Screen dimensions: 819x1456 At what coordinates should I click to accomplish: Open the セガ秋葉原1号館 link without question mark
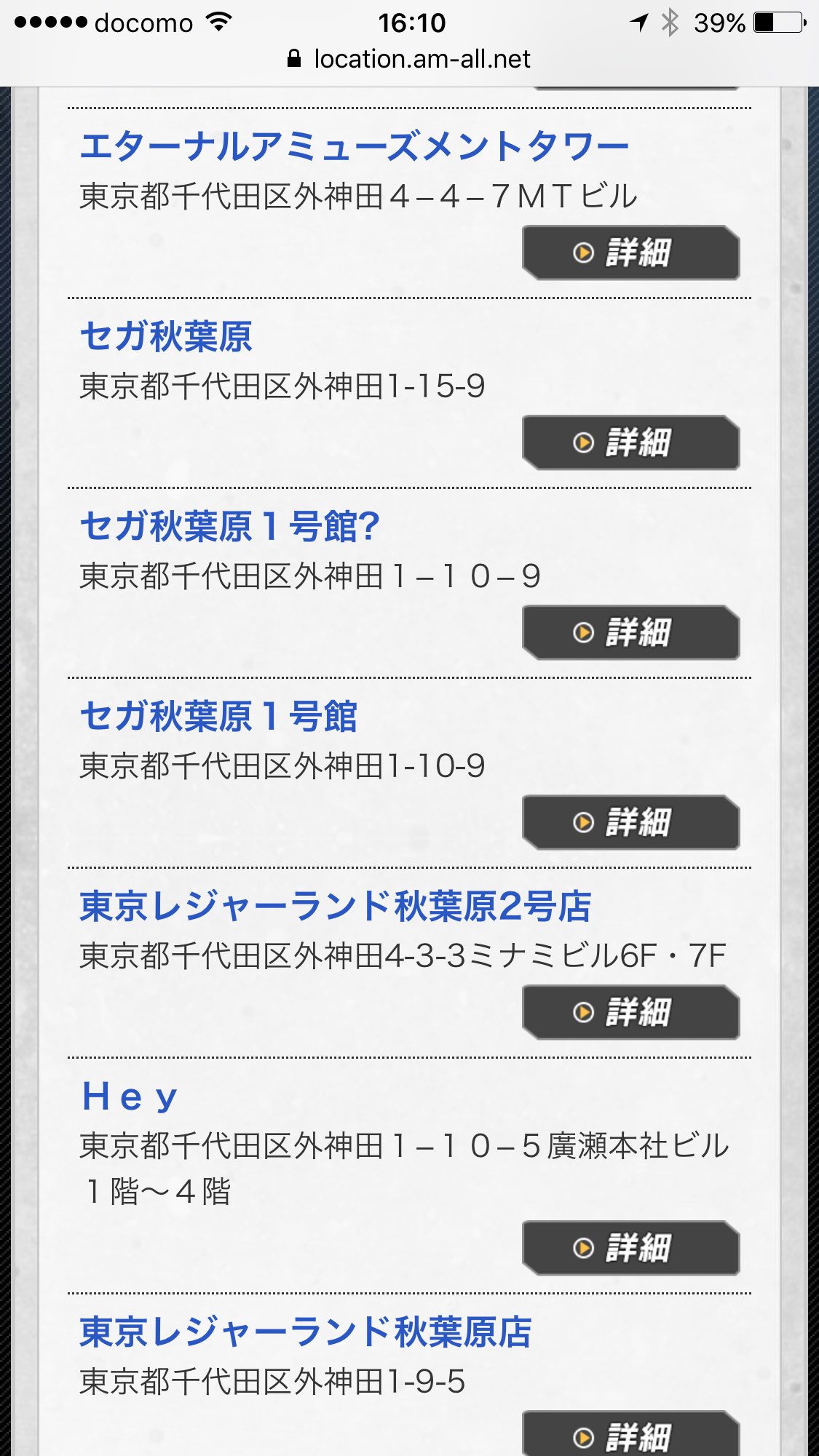tap(218, 716)
